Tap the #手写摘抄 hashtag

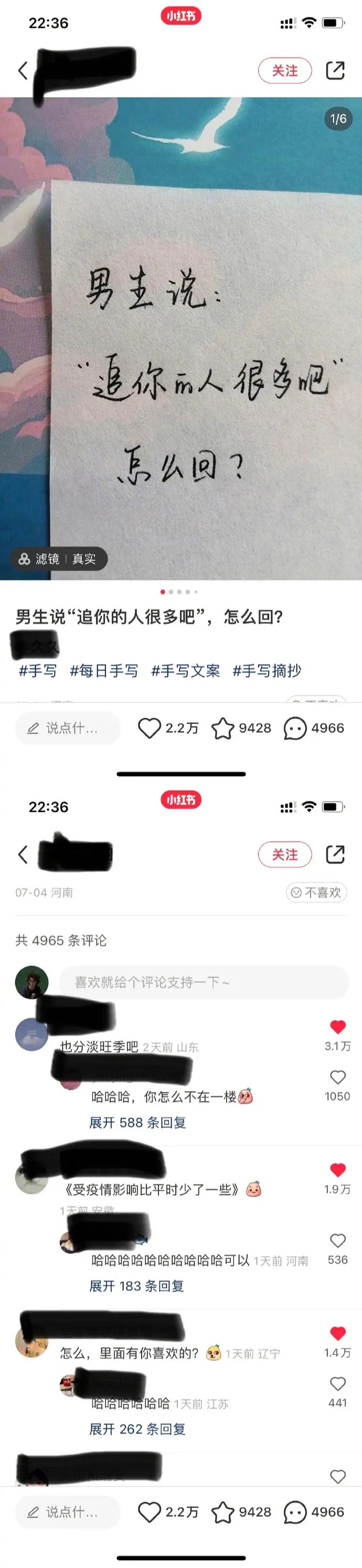[267, 671]
